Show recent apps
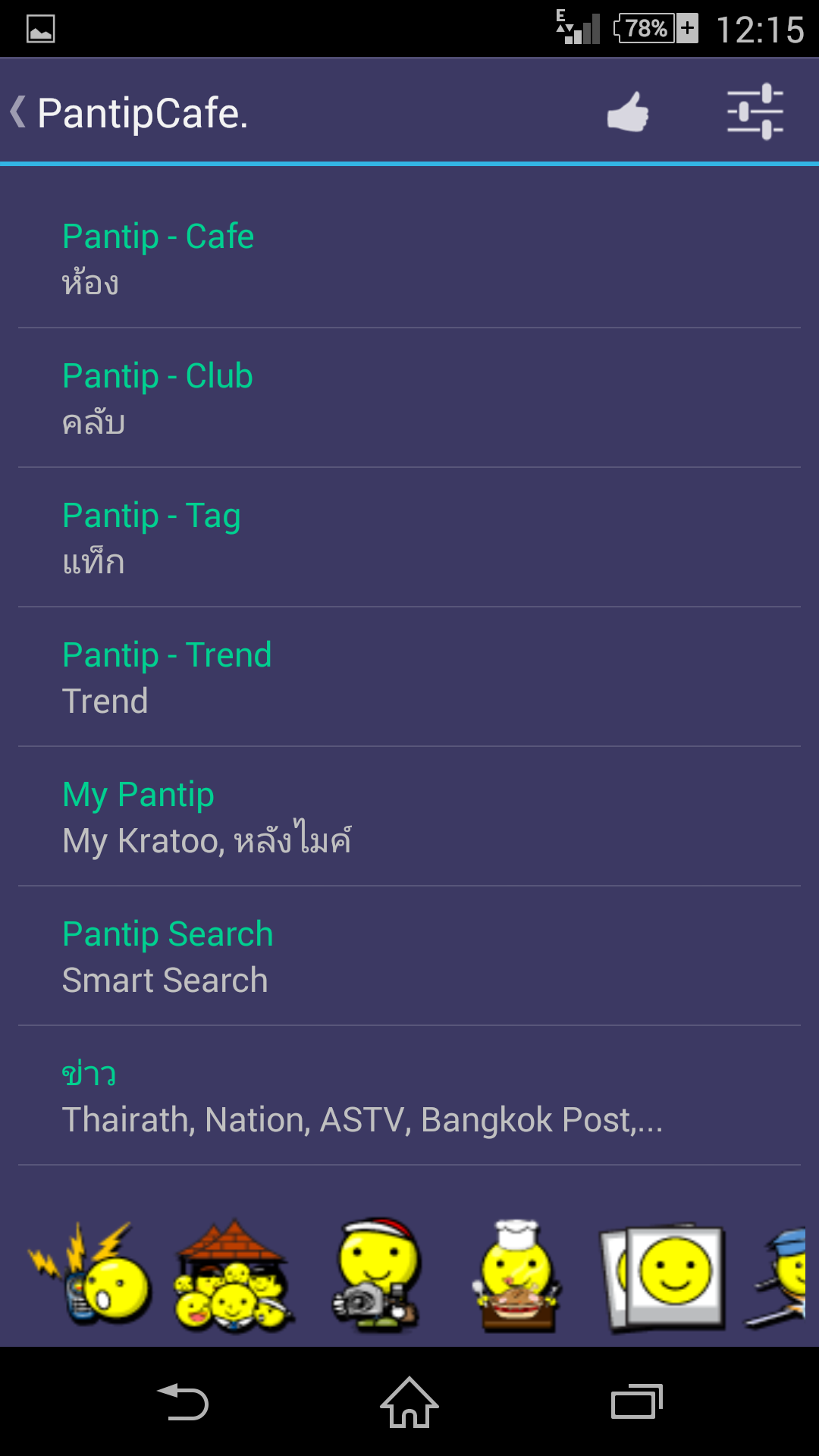This screenshot has height=1456, width=819. [x=637, y=1402]
